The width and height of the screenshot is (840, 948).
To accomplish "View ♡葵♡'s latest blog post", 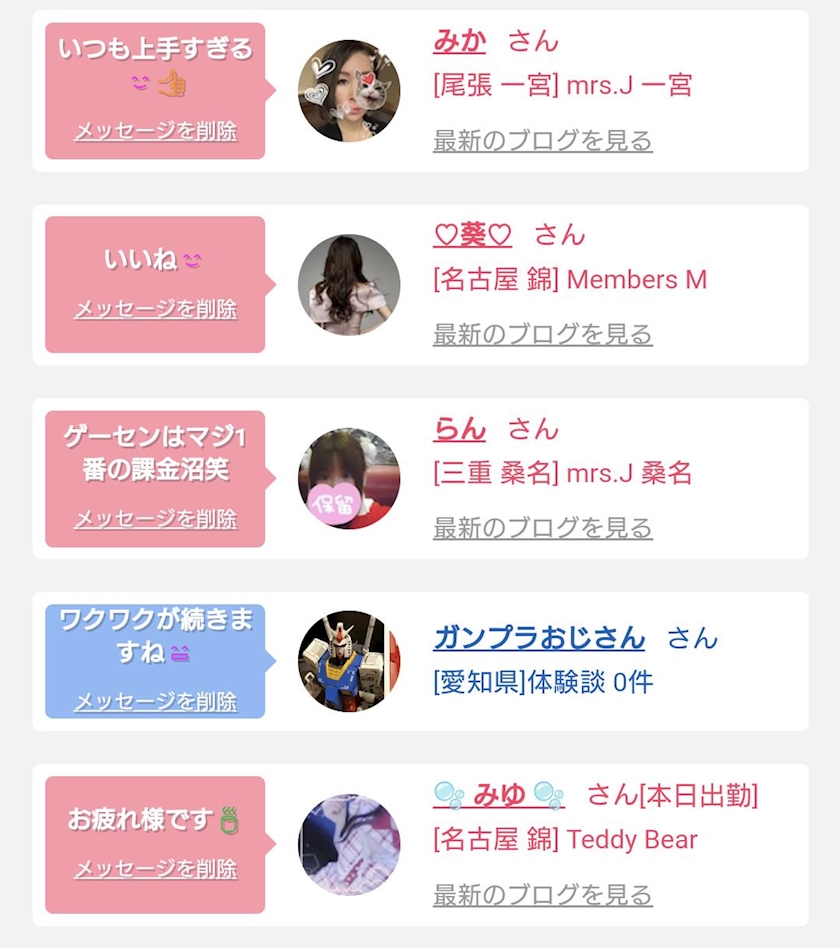I will [542, 334].
